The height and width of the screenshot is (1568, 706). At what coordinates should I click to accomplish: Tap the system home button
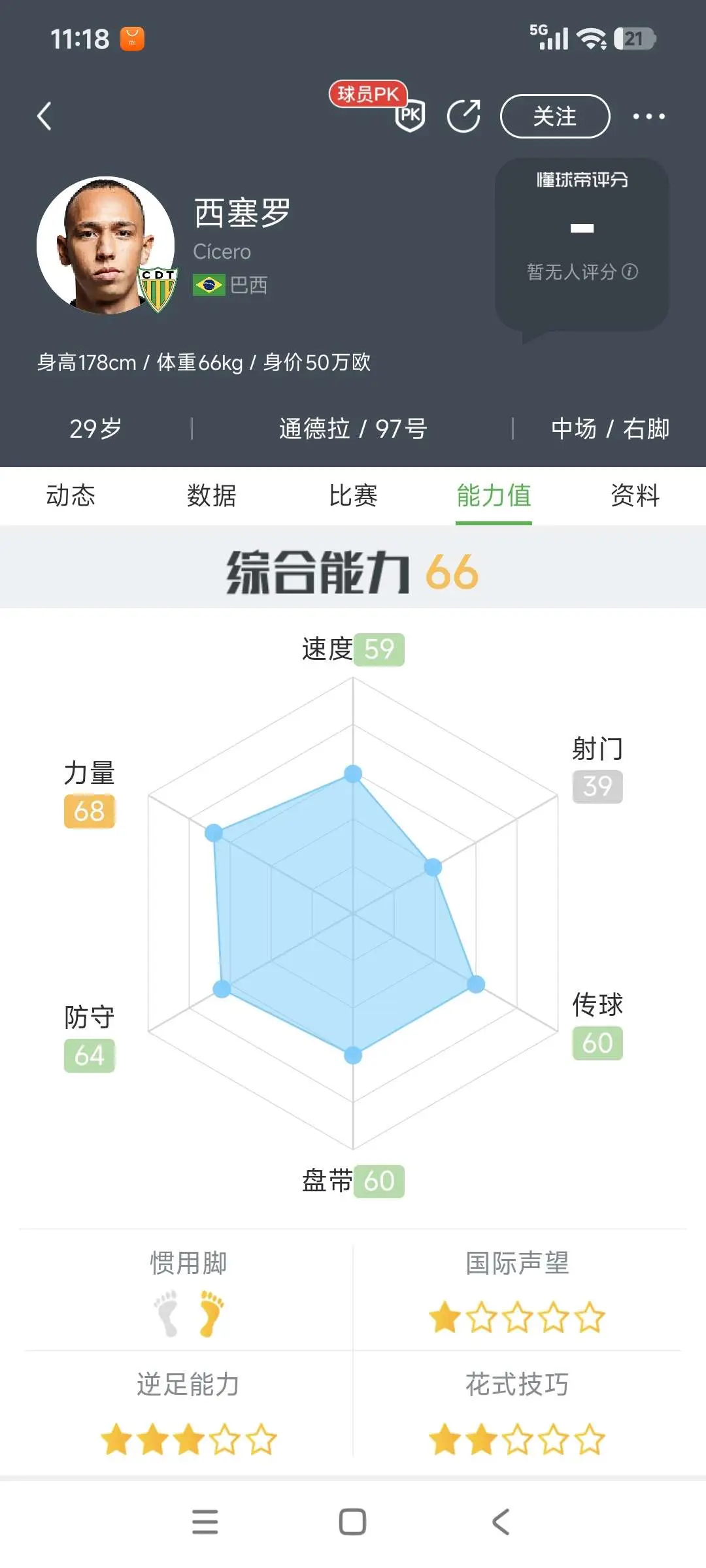pos(352,1522)
